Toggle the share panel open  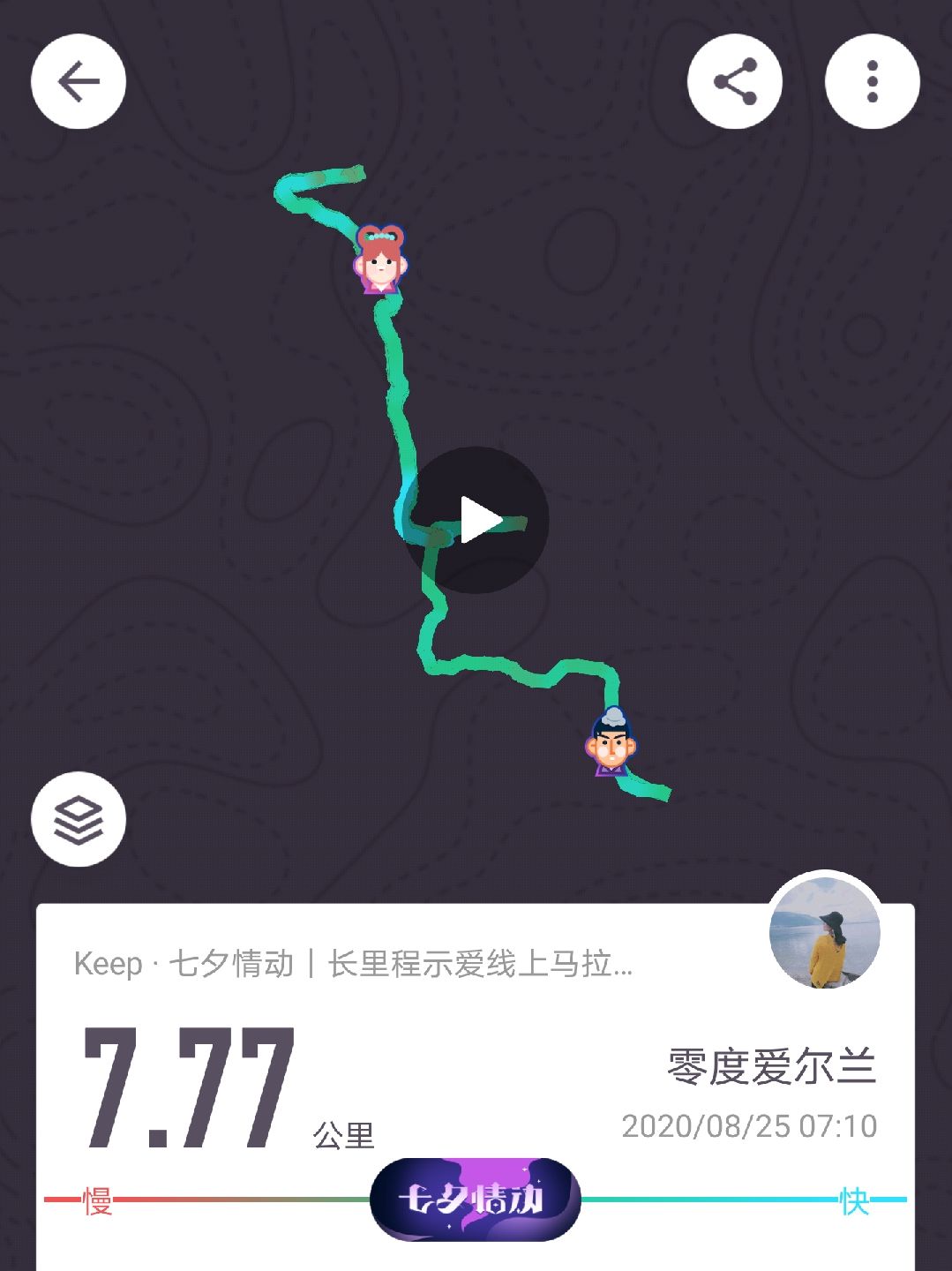coord(736,79)
